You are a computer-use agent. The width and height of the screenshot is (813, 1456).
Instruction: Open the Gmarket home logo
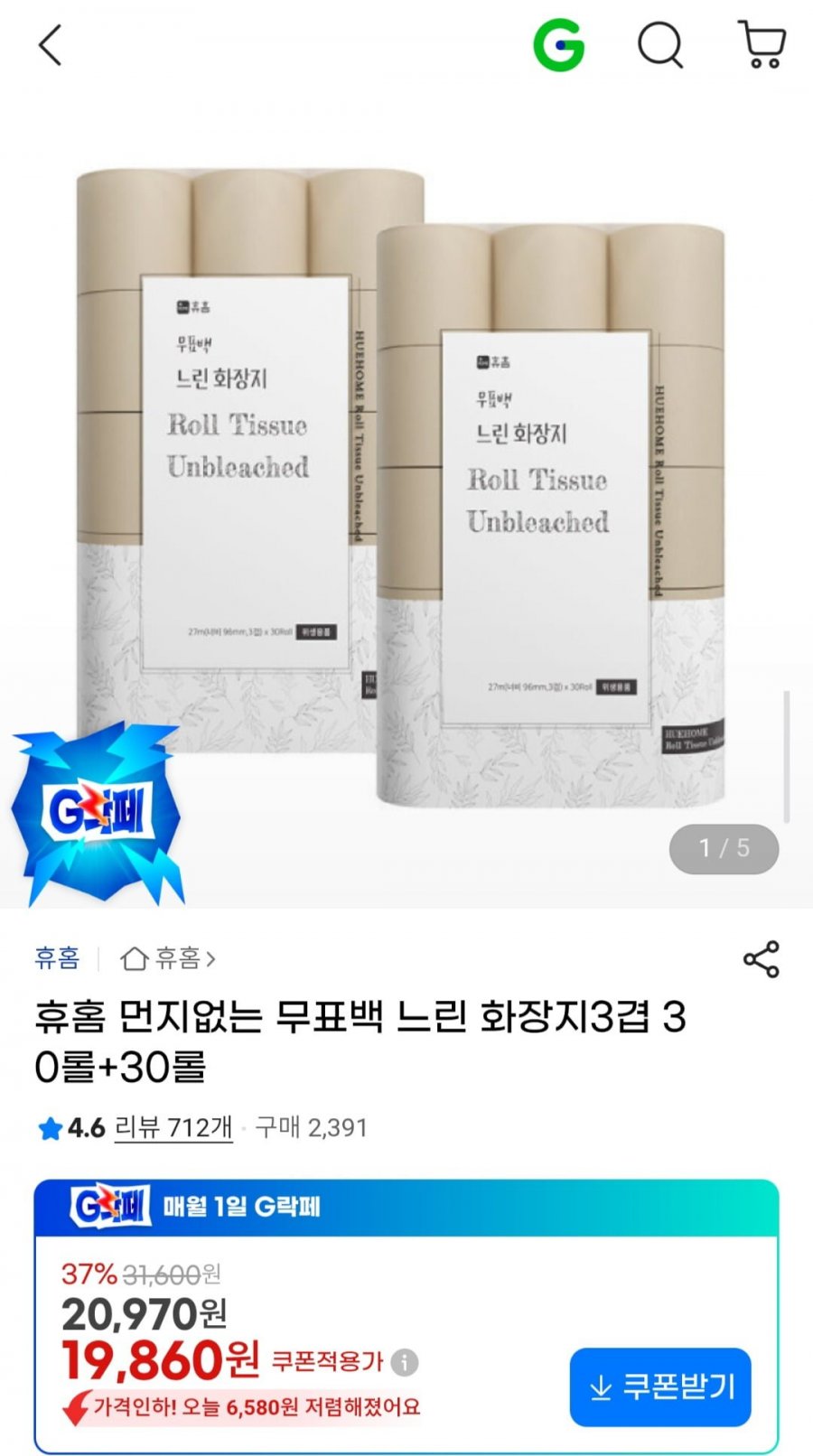coord(558,45)
